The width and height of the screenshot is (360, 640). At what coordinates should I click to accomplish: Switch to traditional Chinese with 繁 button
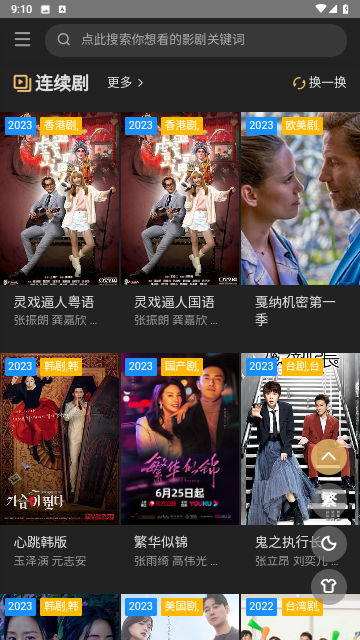point(329,500)
